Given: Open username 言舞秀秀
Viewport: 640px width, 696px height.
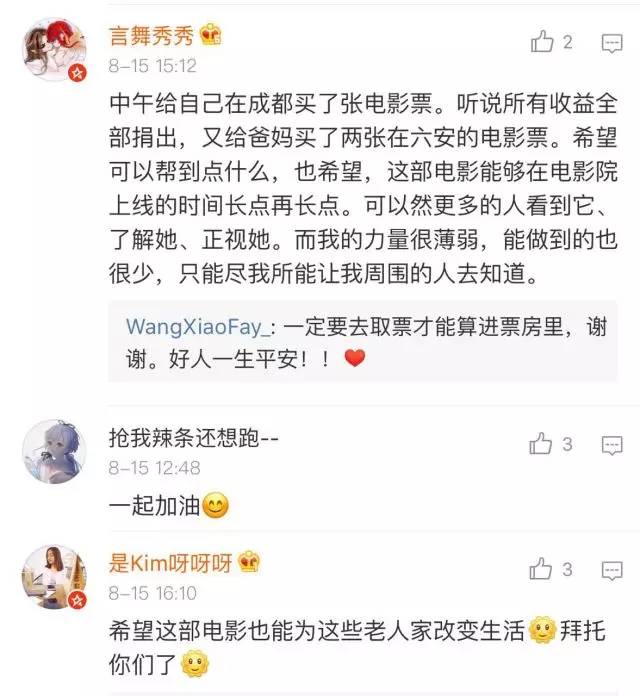Looking at the screenshot, I should pos(152,38).
